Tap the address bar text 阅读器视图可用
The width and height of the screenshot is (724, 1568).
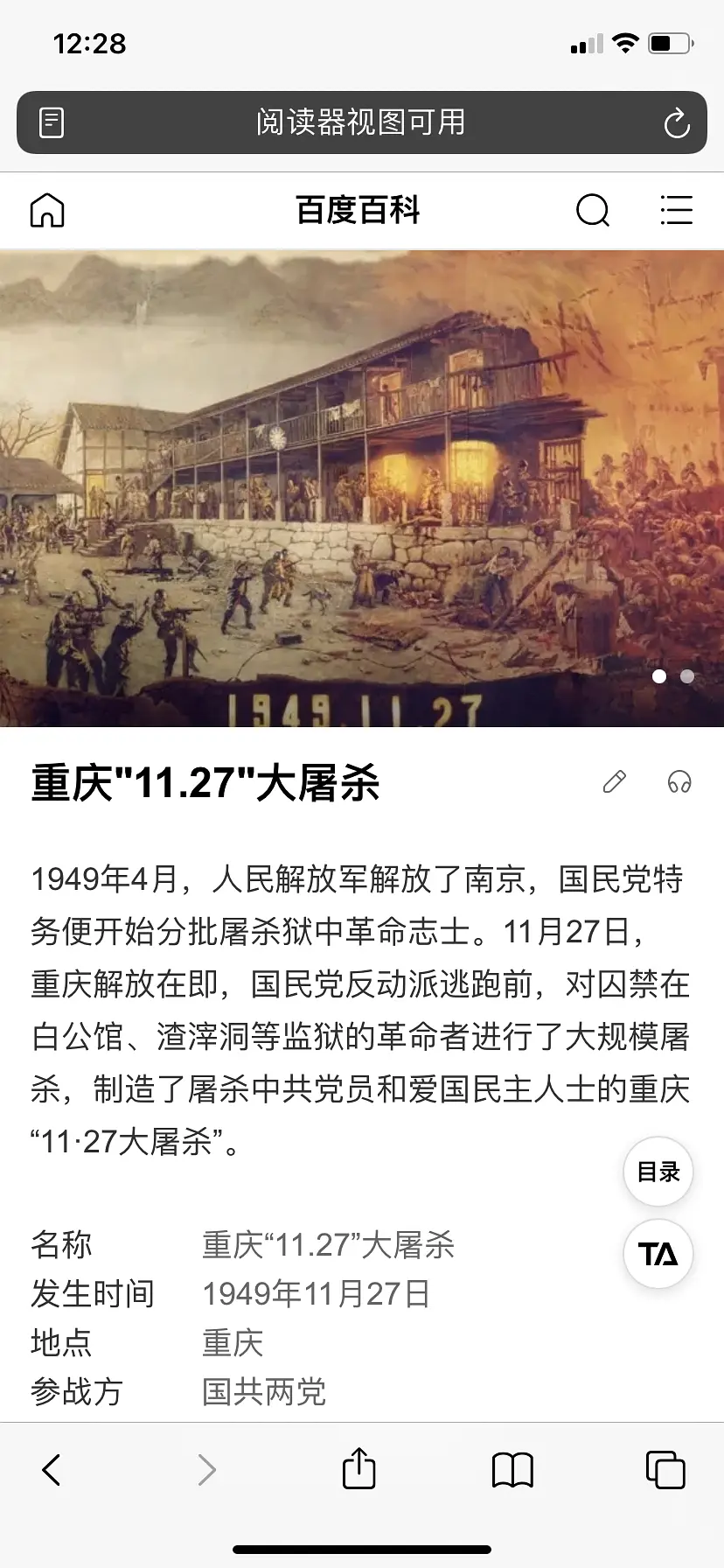(360, 122)
